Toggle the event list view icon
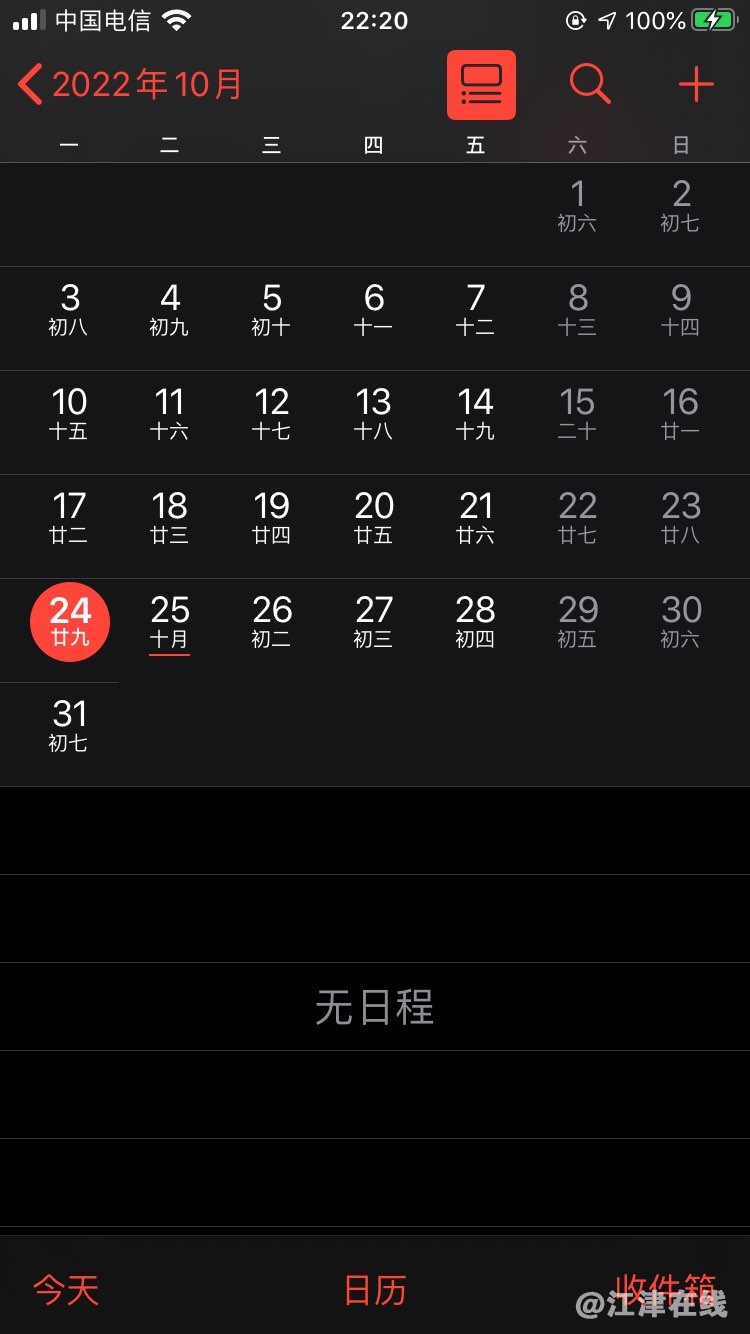The width and height of the screenshot is (750, 1334). (481, 85)
